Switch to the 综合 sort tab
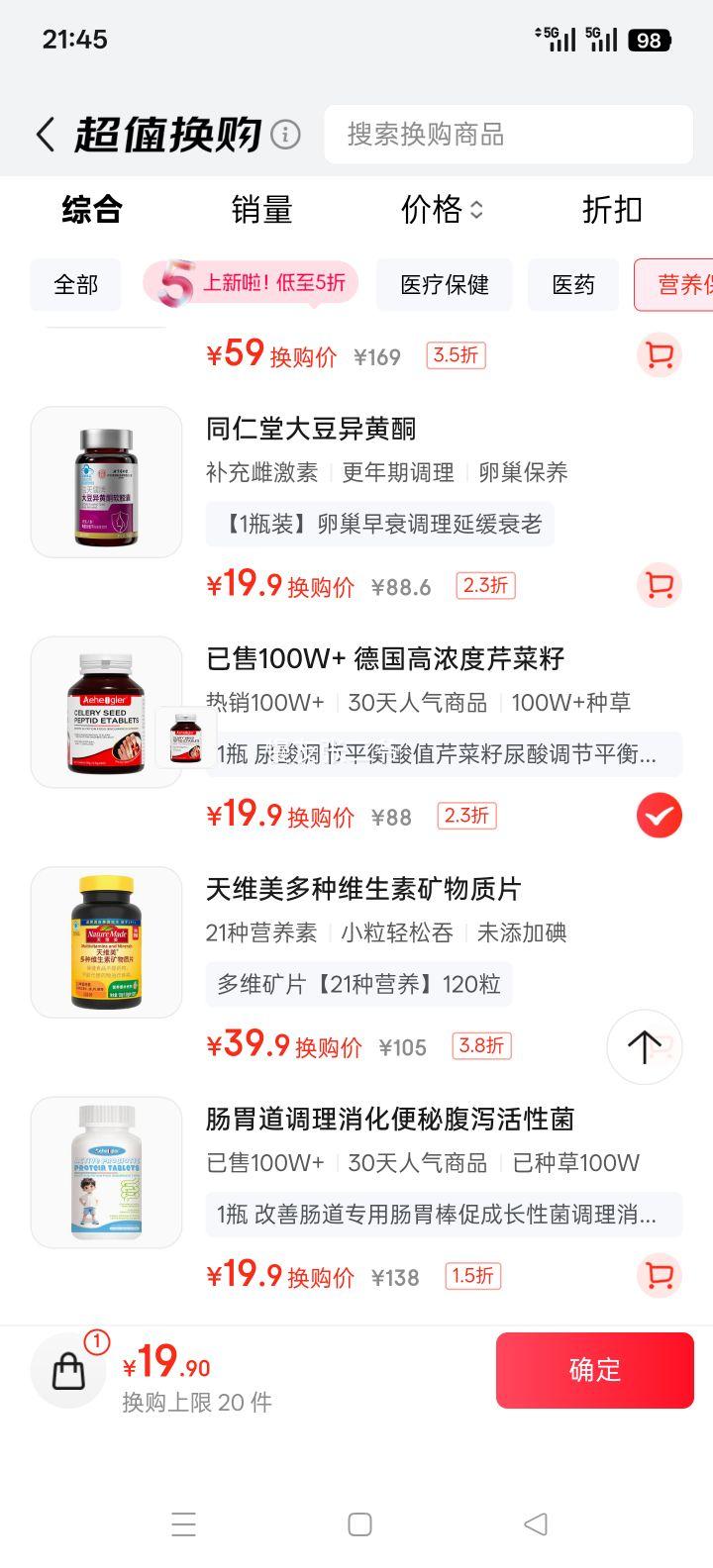713x1568 pixels. 92,210
